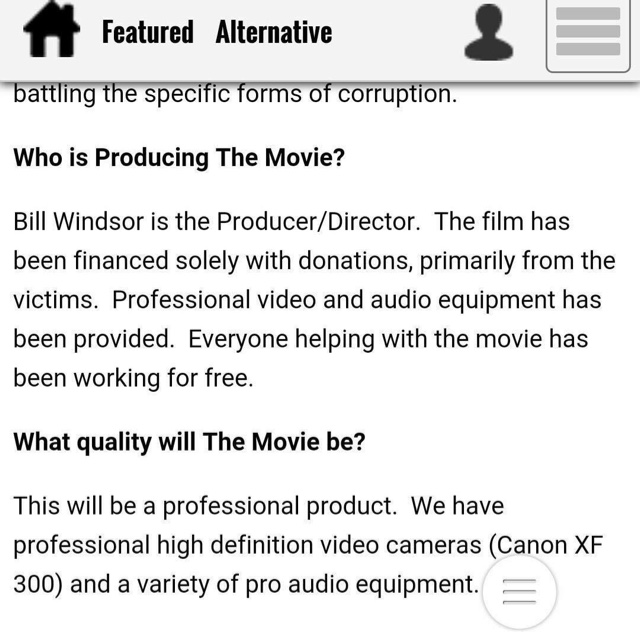Open the user profile icon

tap(489, 33)
